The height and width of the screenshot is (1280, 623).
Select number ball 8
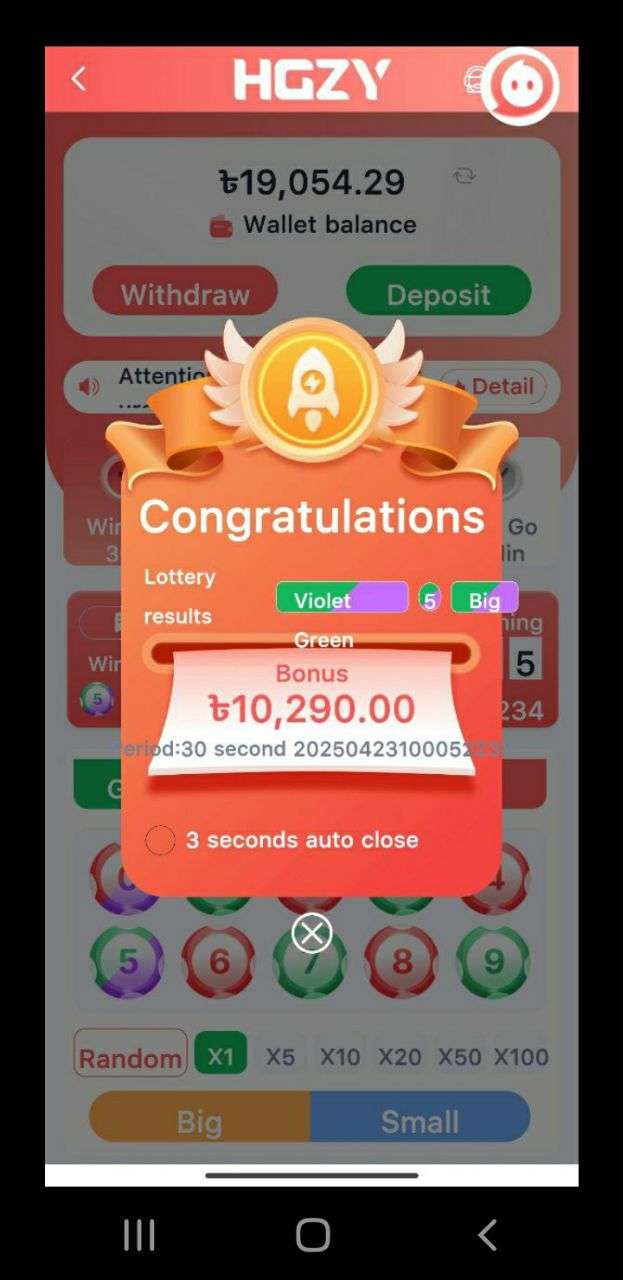point(401,962)
